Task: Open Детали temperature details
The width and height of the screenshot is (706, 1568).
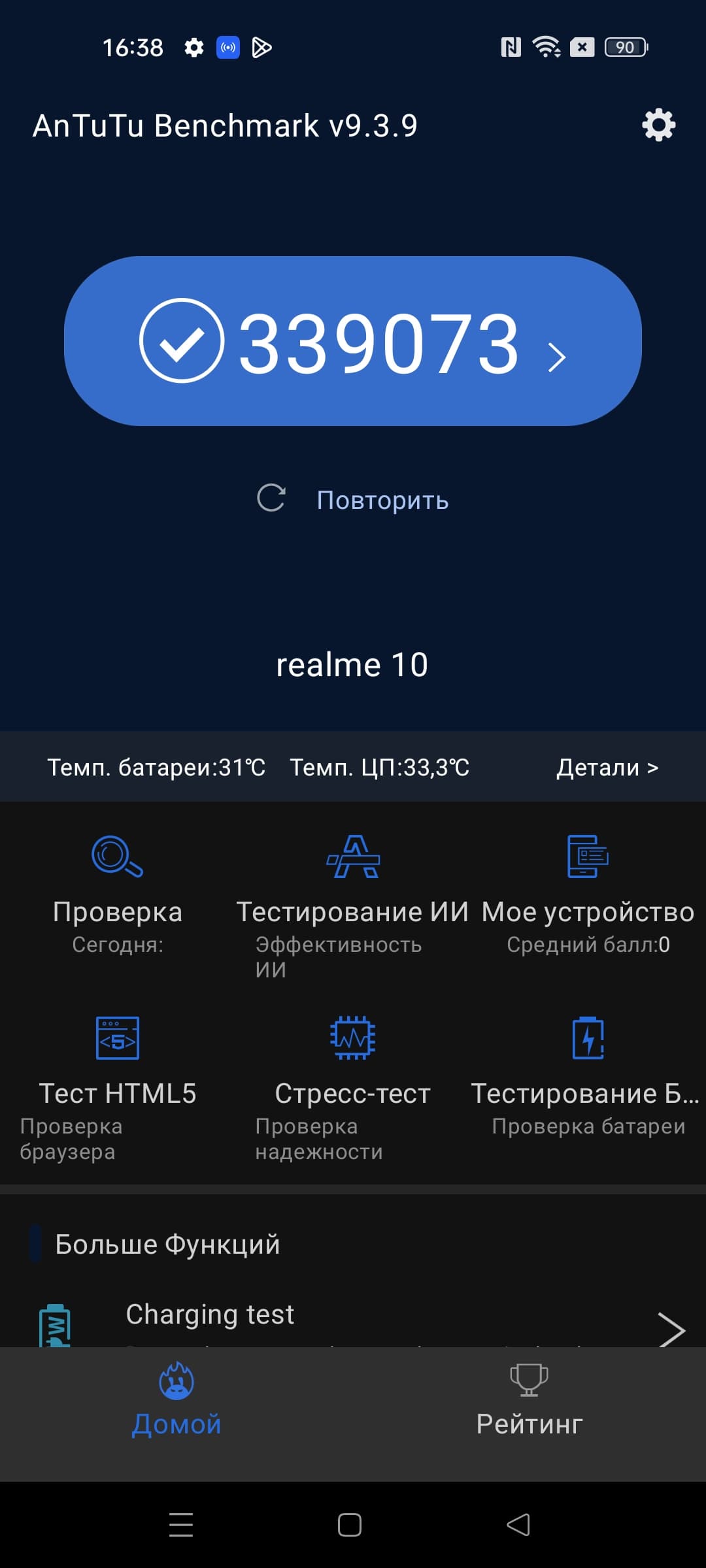Action: coord(607,767)
